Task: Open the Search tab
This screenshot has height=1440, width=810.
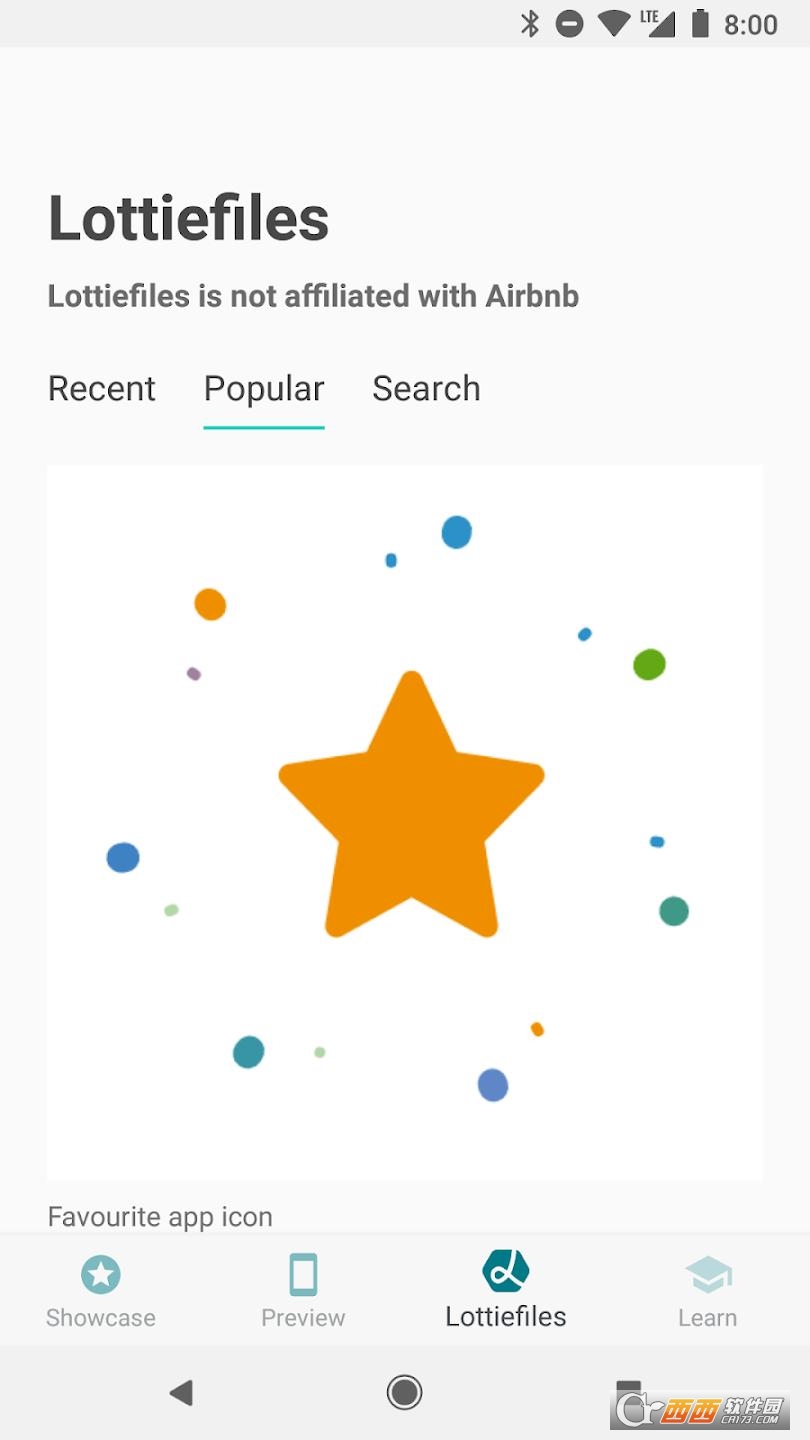Action: coord(426,389)
